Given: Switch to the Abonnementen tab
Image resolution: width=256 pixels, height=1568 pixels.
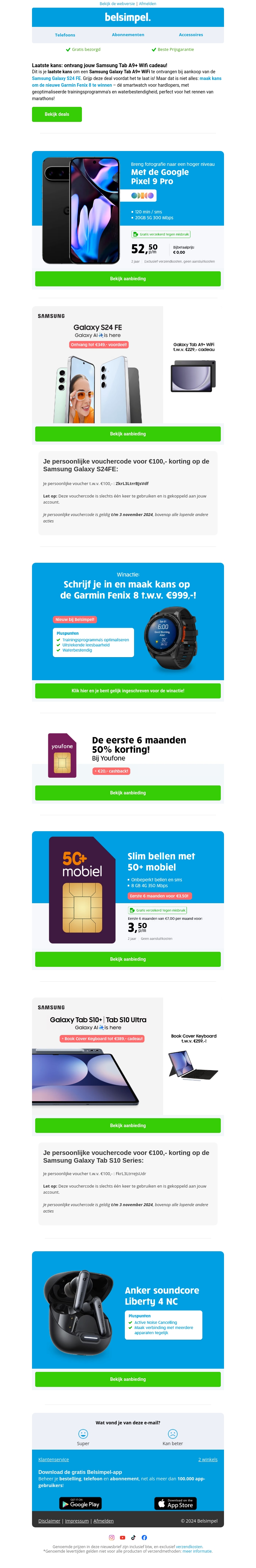Looking at the screenshot, I should [x=128, y=35].
